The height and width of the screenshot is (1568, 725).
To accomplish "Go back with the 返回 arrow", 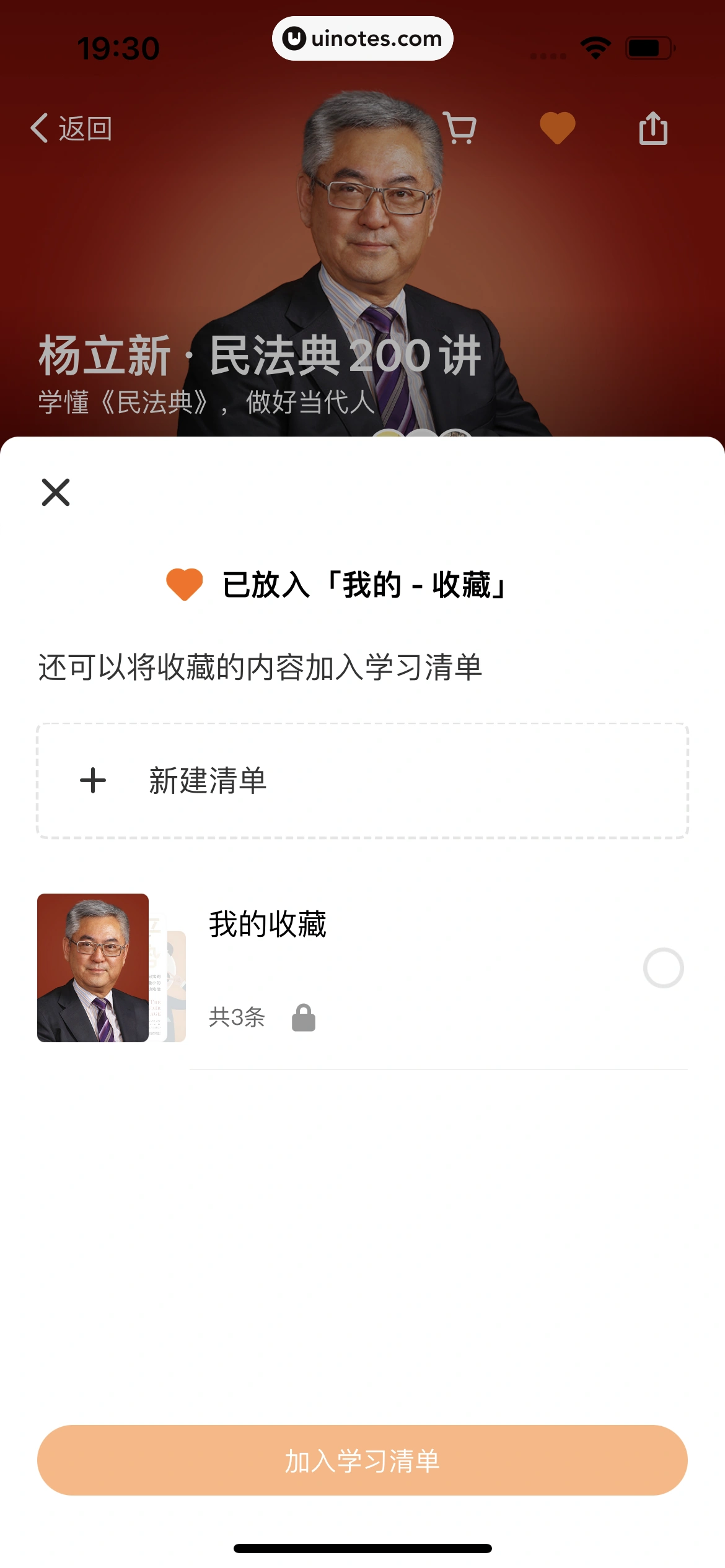I will point(71,128).
